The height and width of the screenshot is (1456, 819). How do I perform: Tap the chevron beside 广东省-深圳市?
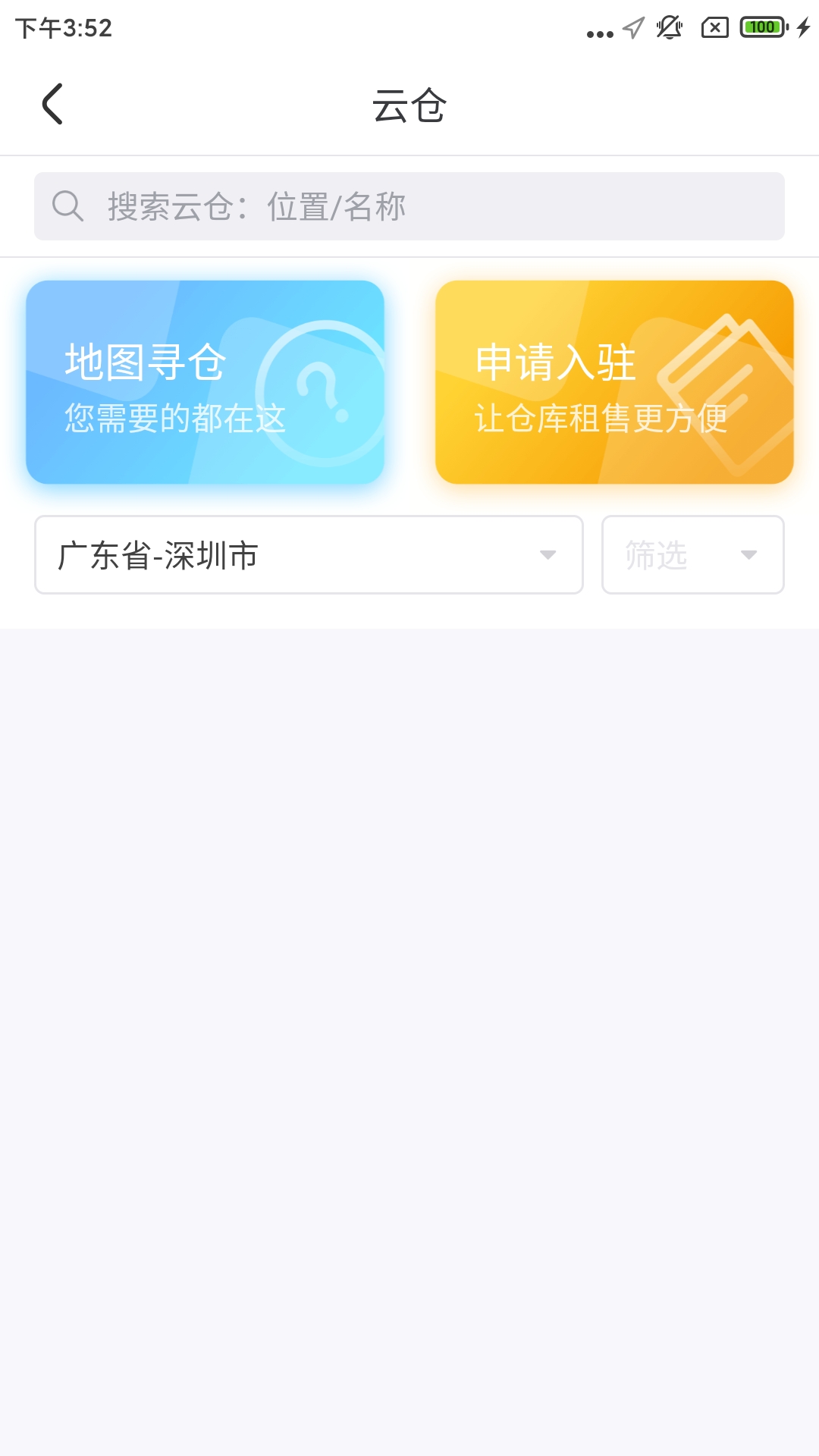click(549, 554)
